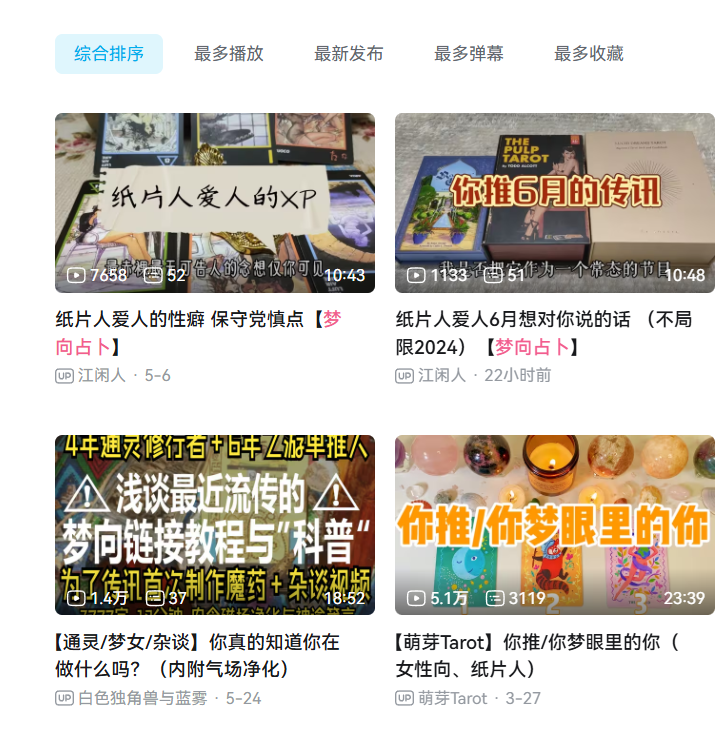Open title 你真的知道你在做什么吗
Viewport: 726px width, 729px height.
tap(198, 655)
